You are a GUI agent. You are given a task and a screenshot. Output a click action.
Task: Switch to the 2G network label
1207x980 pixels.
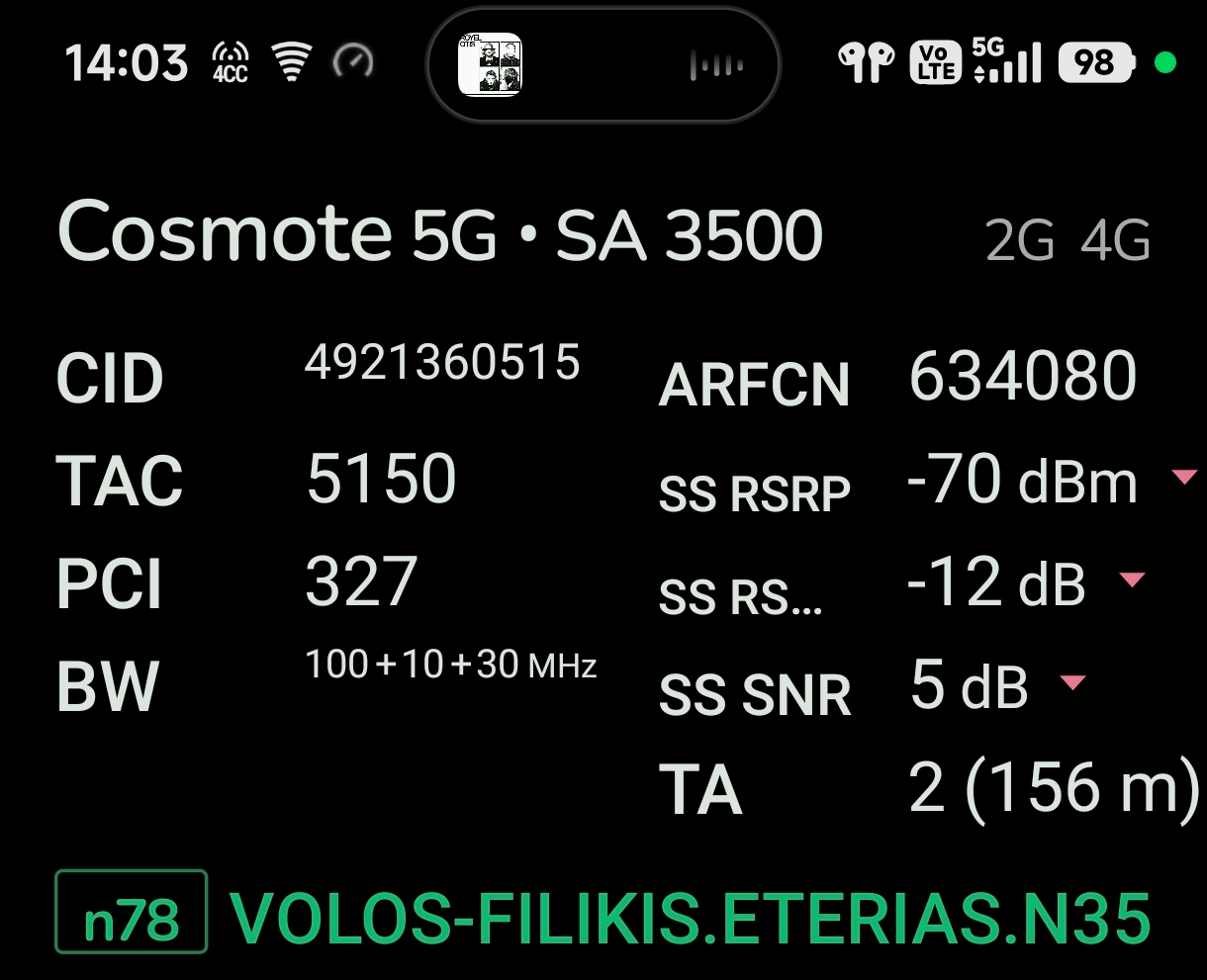click(x=1019, y=240)
